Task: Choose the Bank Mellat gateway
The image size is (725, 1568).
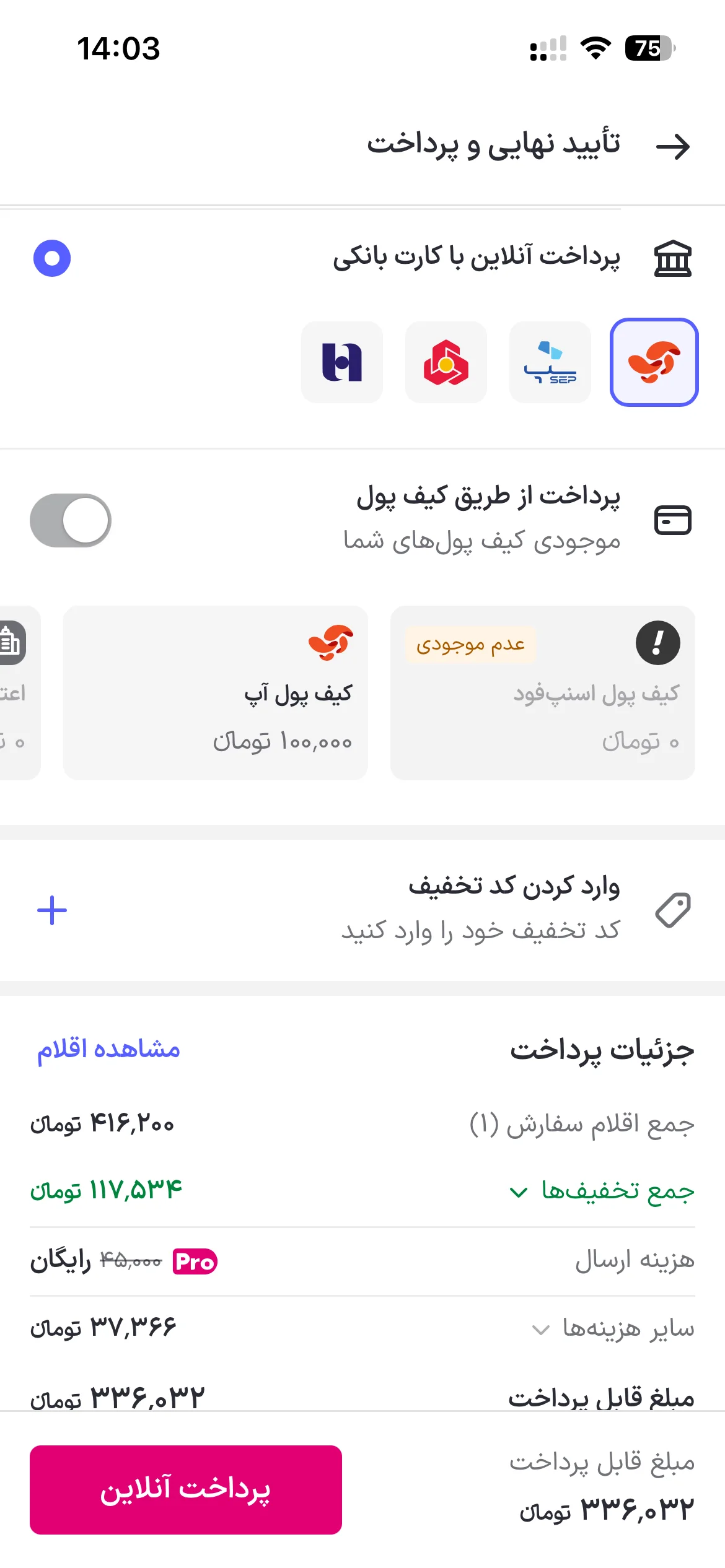Action: click(446, 362)
